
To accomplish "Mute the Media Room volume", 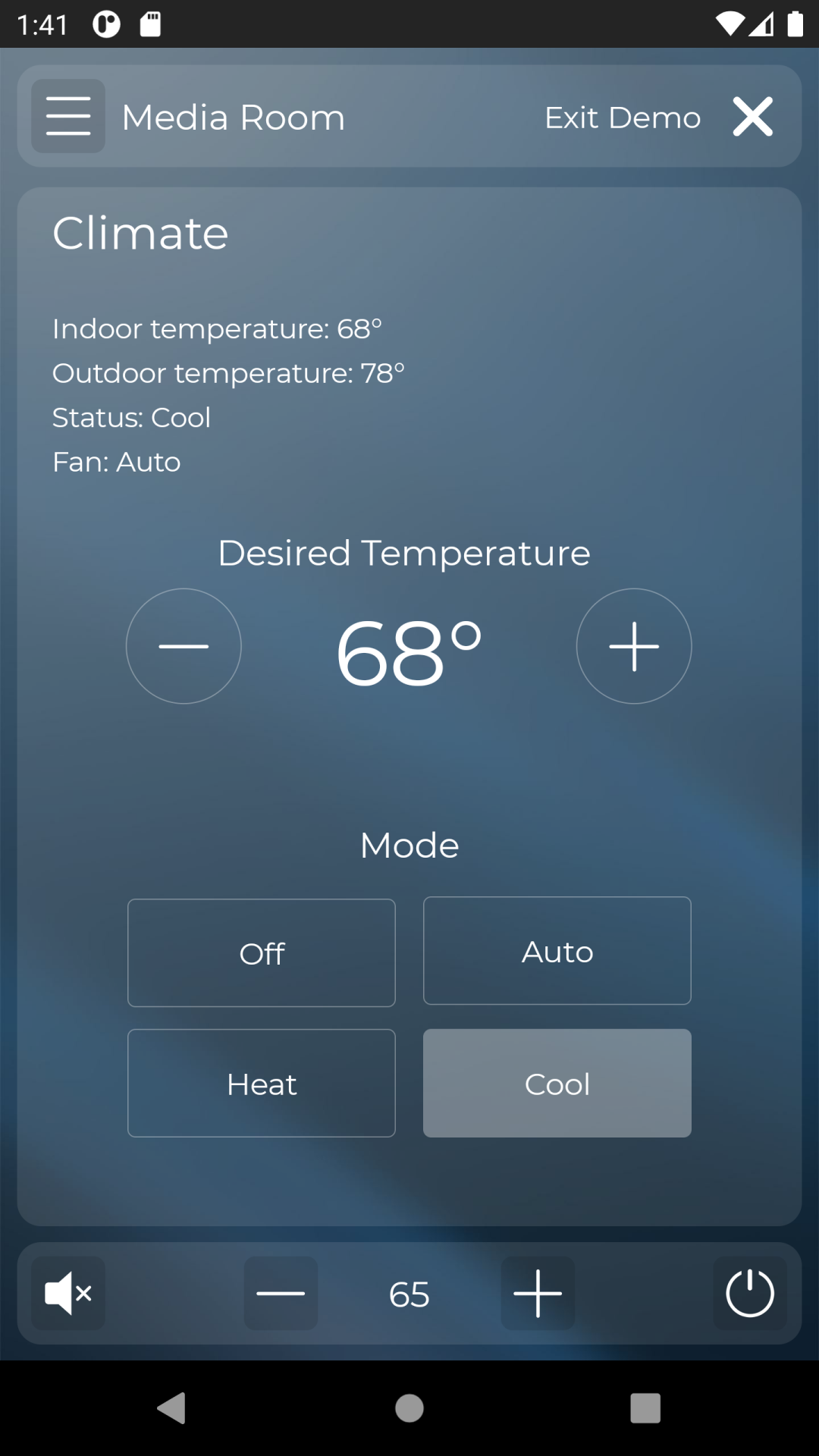I will [x=67, y=1293].
